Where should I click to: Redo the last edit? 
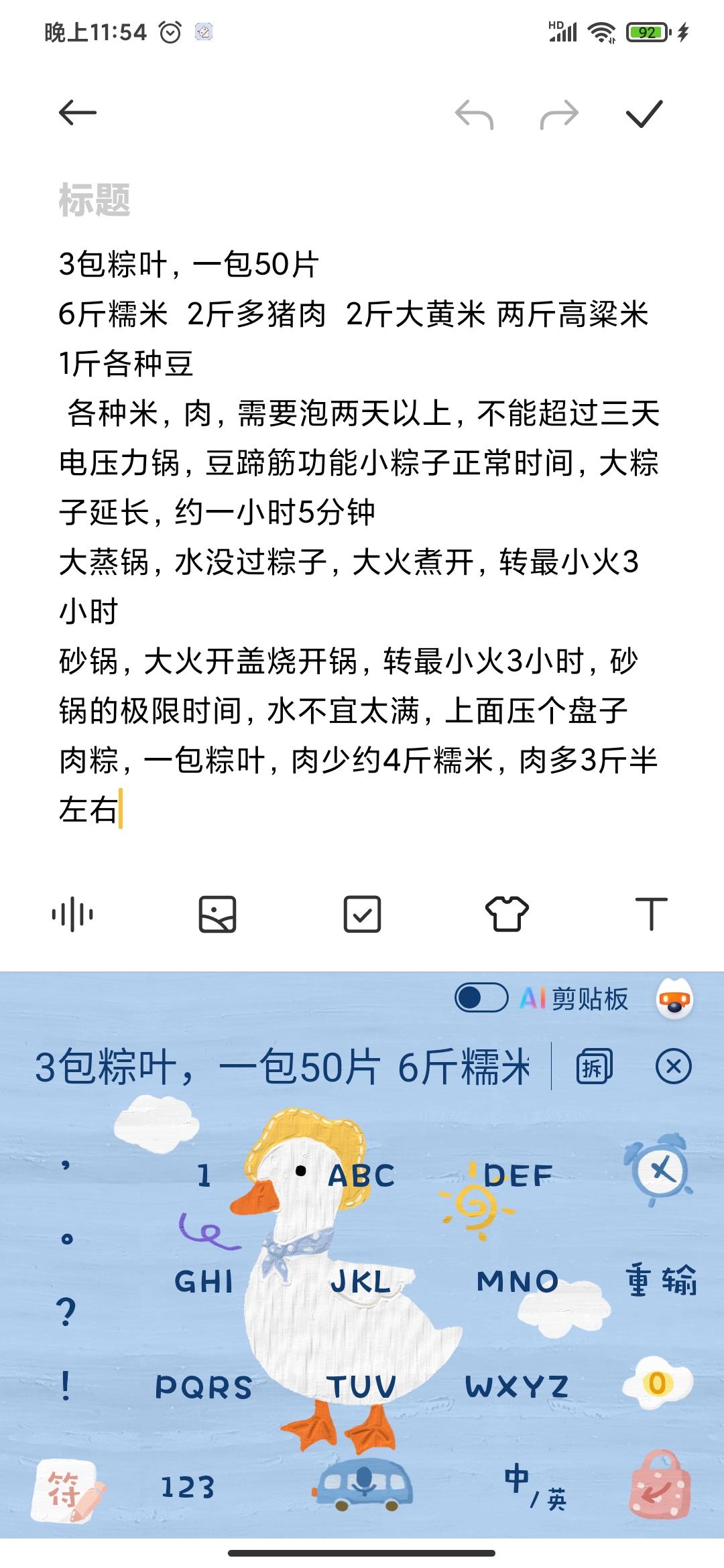point(559,114)
